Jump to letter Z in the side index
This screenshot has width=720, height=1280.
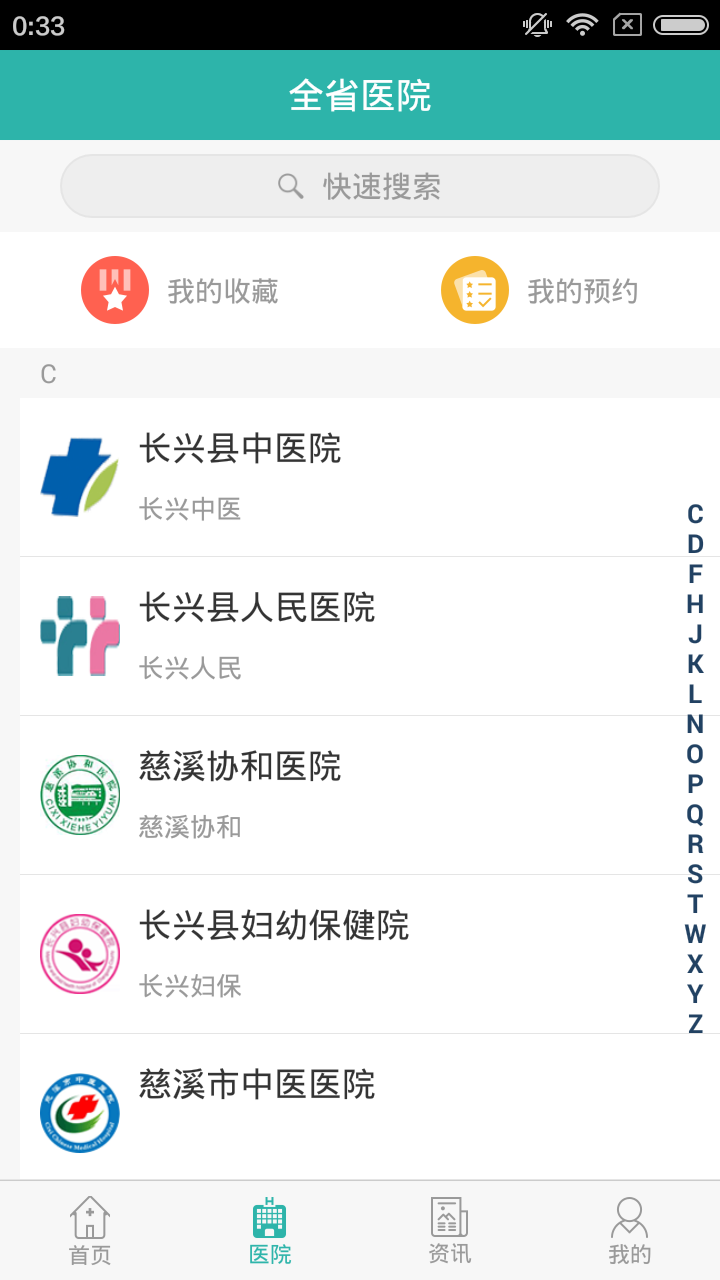693,1025
